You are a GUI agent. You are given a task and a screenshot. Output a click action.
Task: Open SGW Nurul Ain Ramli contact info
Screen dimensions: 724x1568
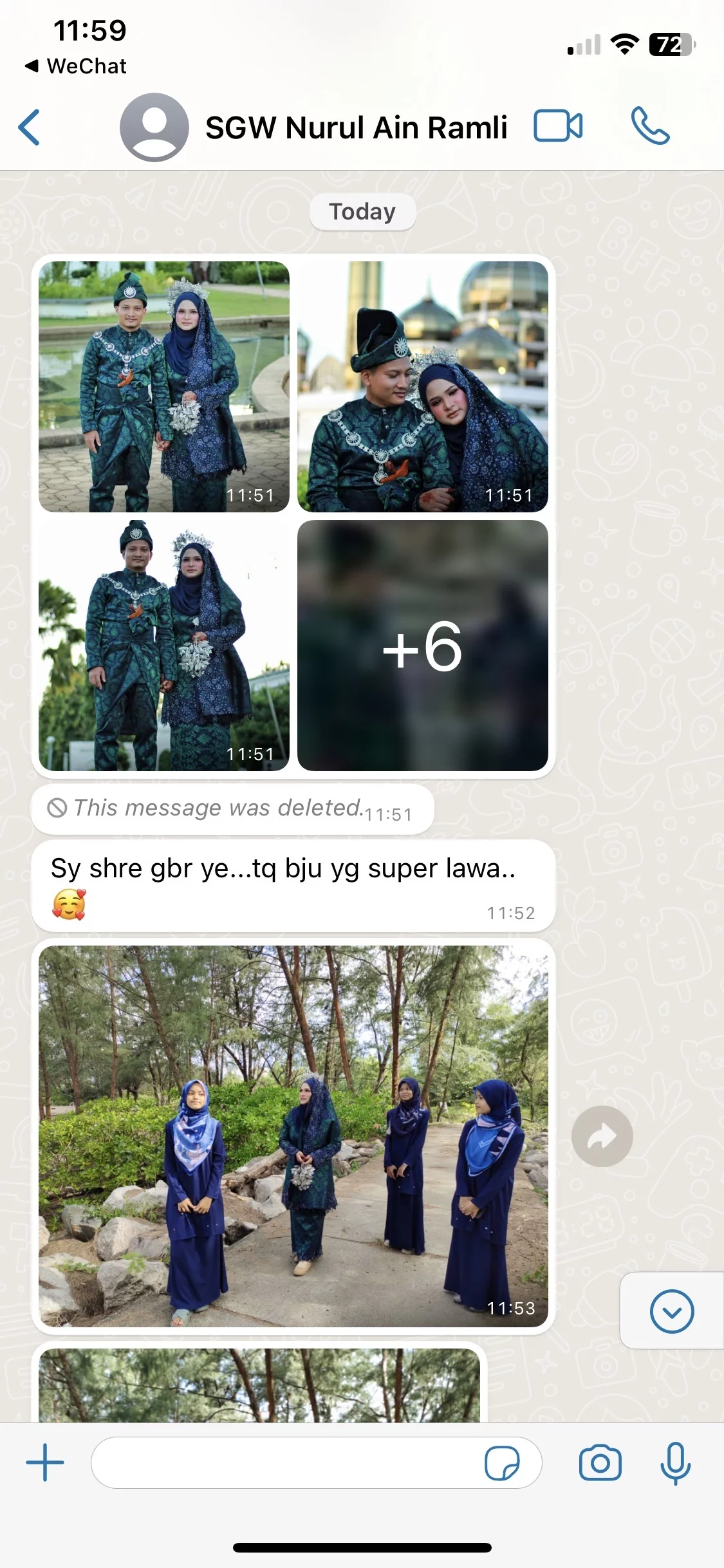click(x=355, y=127)
